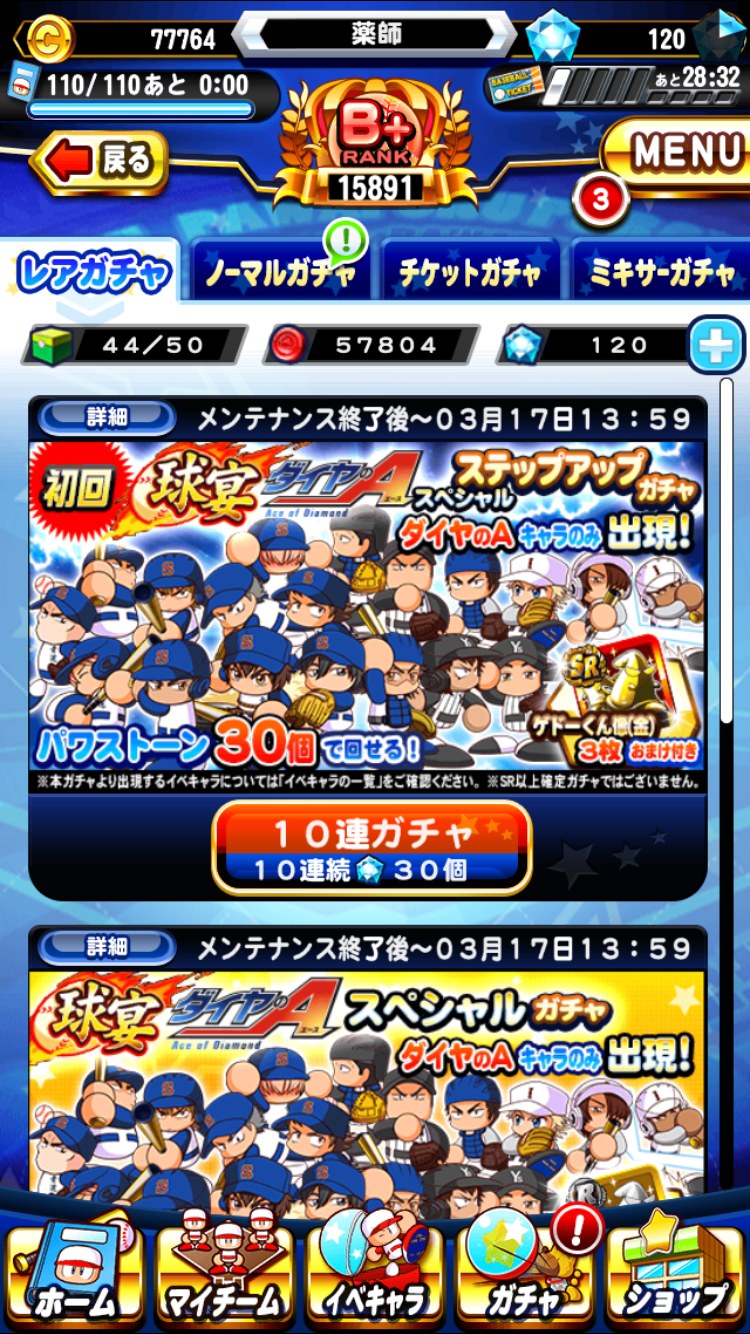Add Power Stones with the plus icon

click(x=716, y=345)
